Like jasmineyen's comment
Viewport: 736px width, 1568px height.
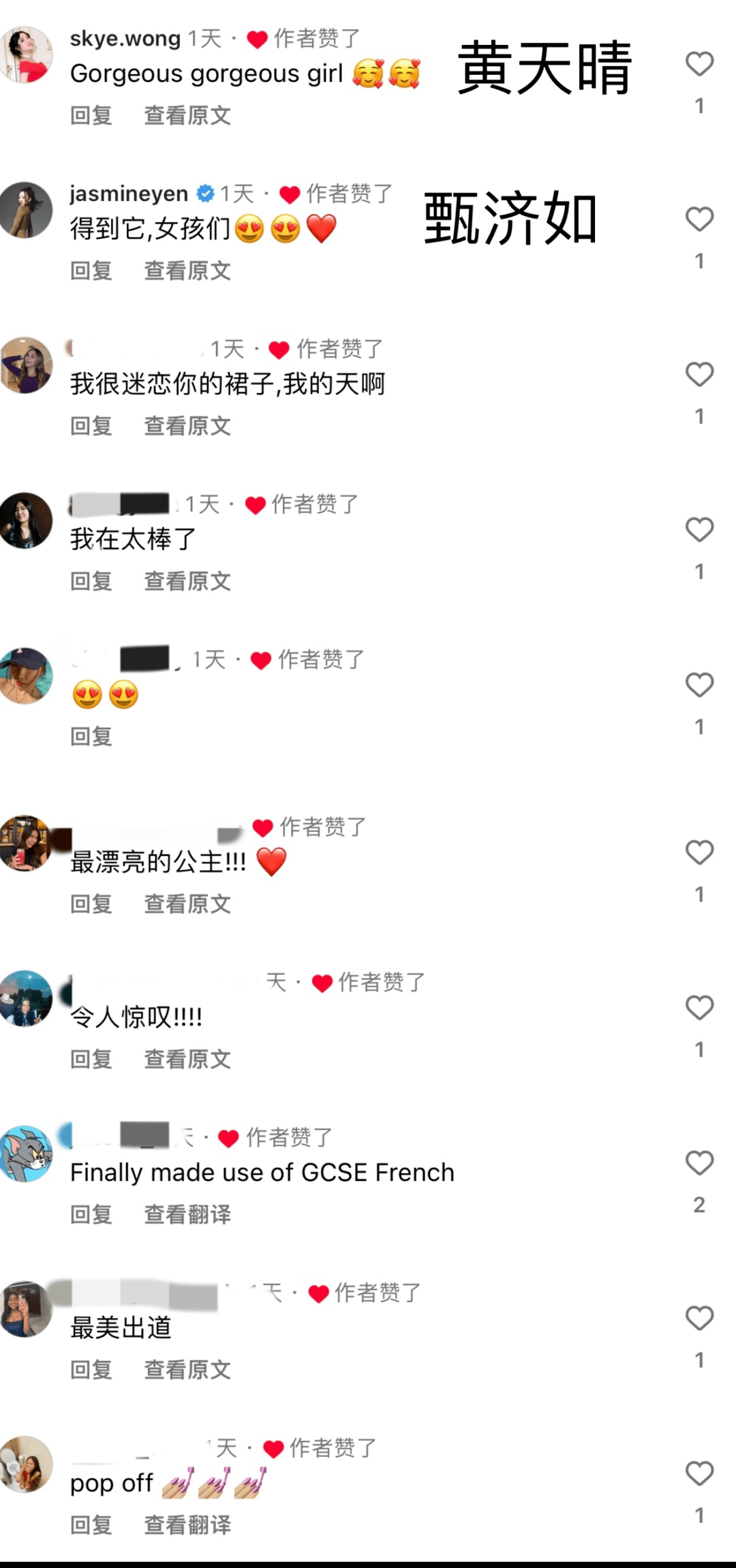pyautogui.click(x=699, y=219)
